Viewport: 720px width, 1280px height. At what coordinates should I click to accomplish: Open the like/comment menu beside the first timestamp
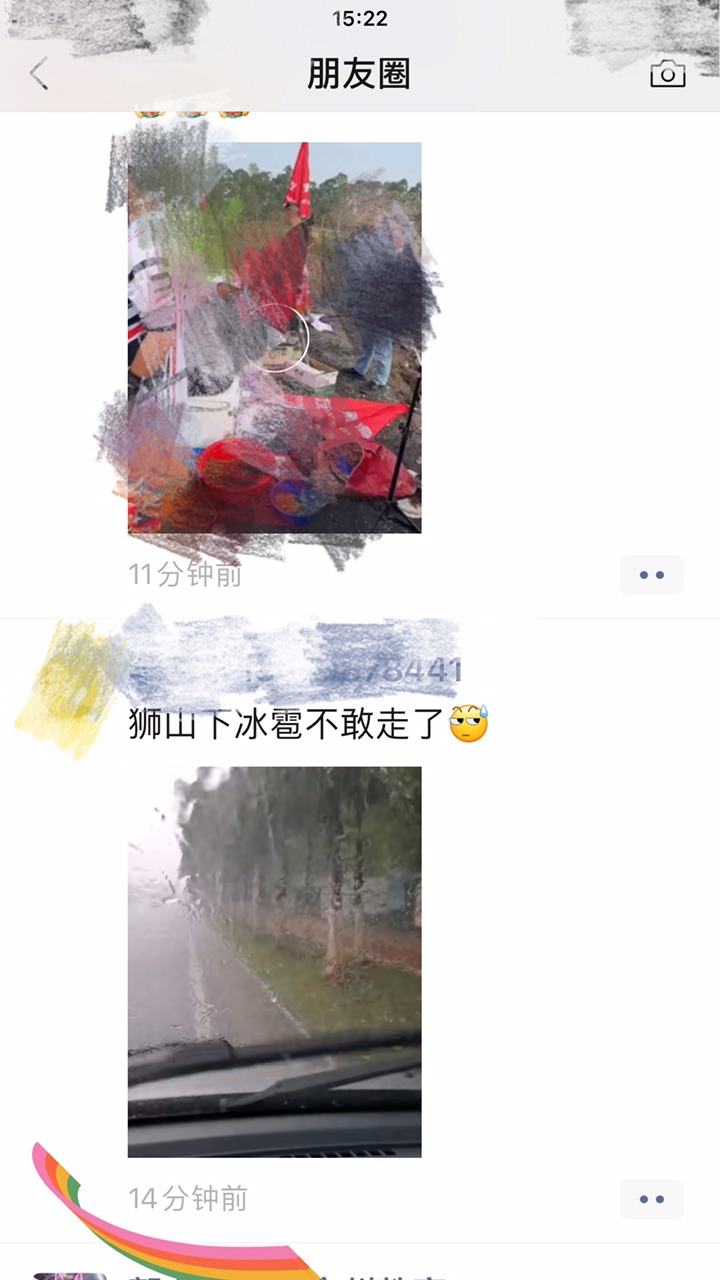(651, 574)
